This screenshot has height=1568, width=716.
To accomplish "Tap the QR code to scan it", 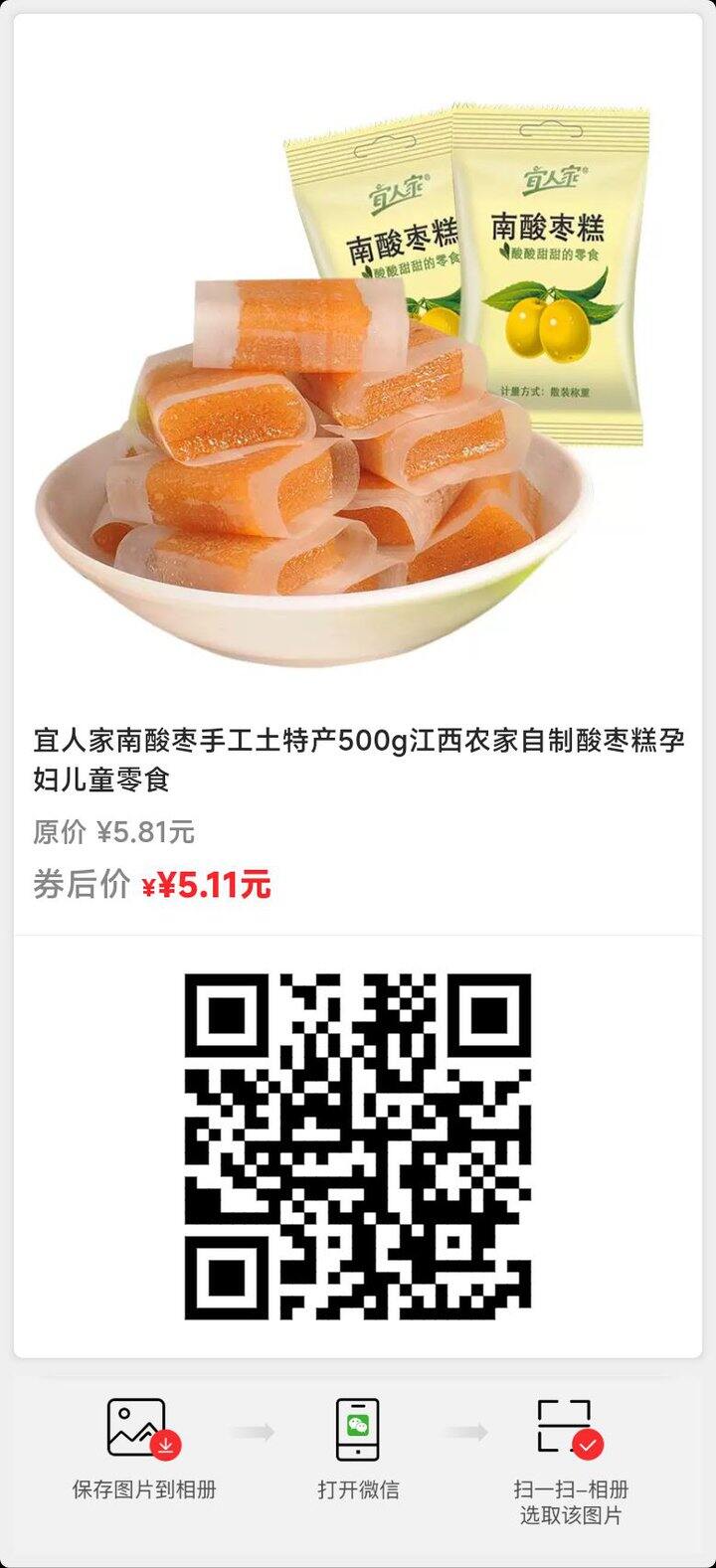I will pos(358,1143).
